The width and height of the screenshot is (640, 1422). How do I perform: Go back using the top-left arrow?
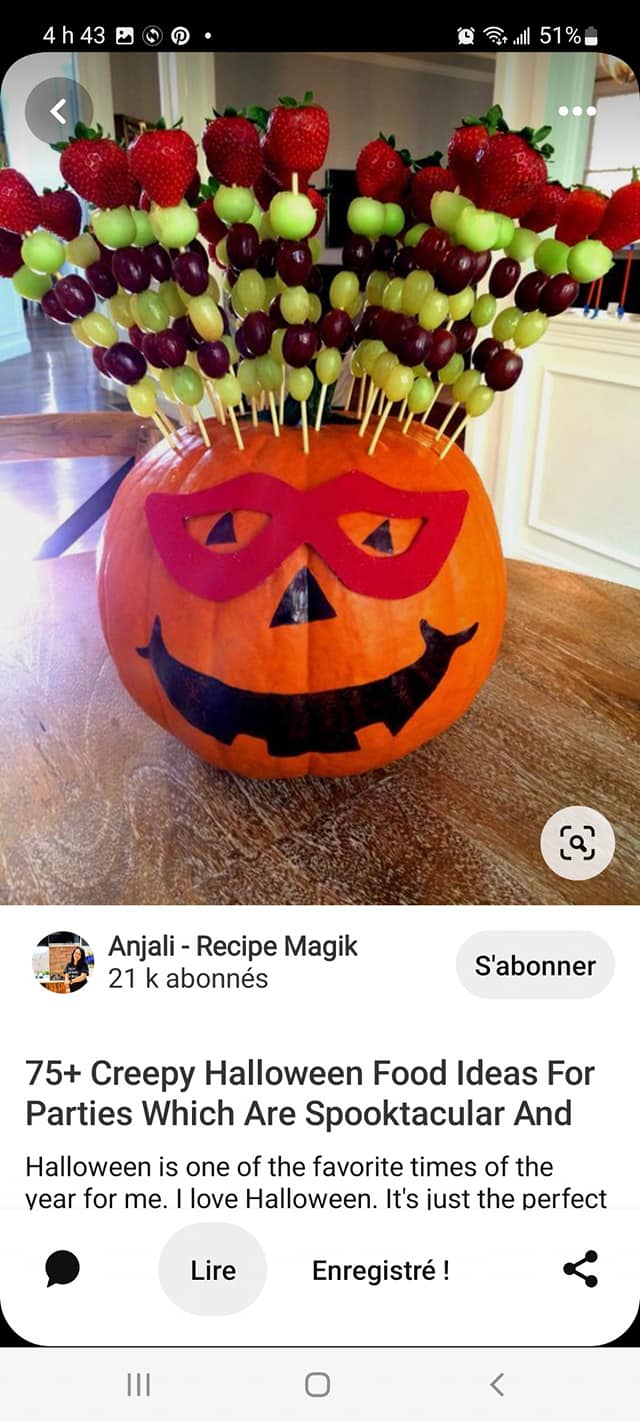[58, 111]
